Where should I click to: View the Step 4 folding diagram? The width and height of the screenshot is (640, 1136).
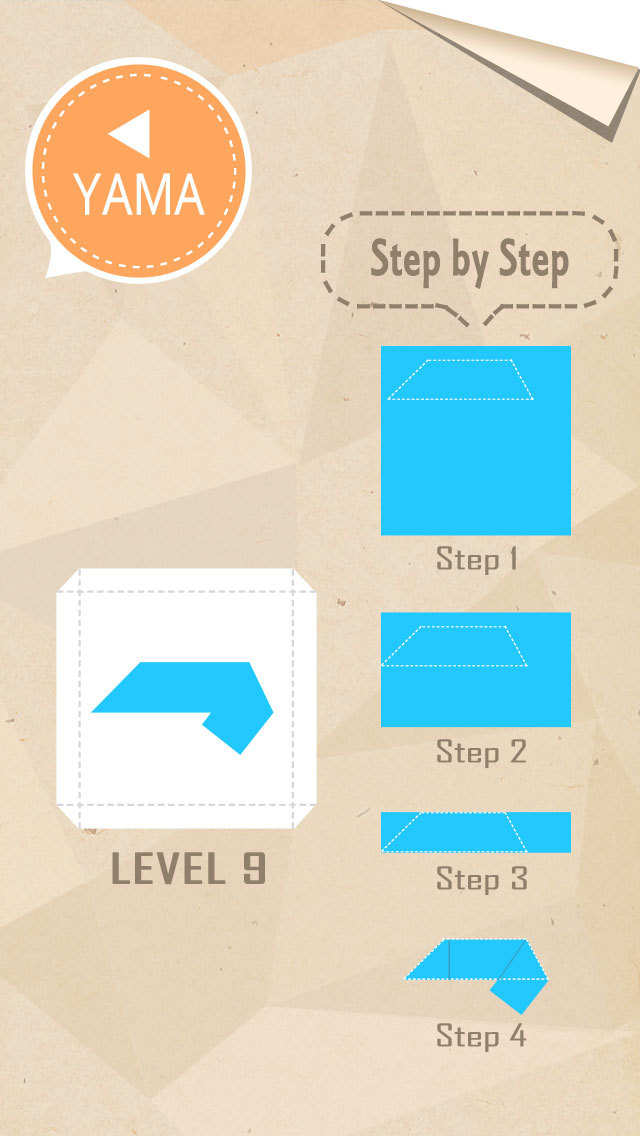[x=478, y=974]
